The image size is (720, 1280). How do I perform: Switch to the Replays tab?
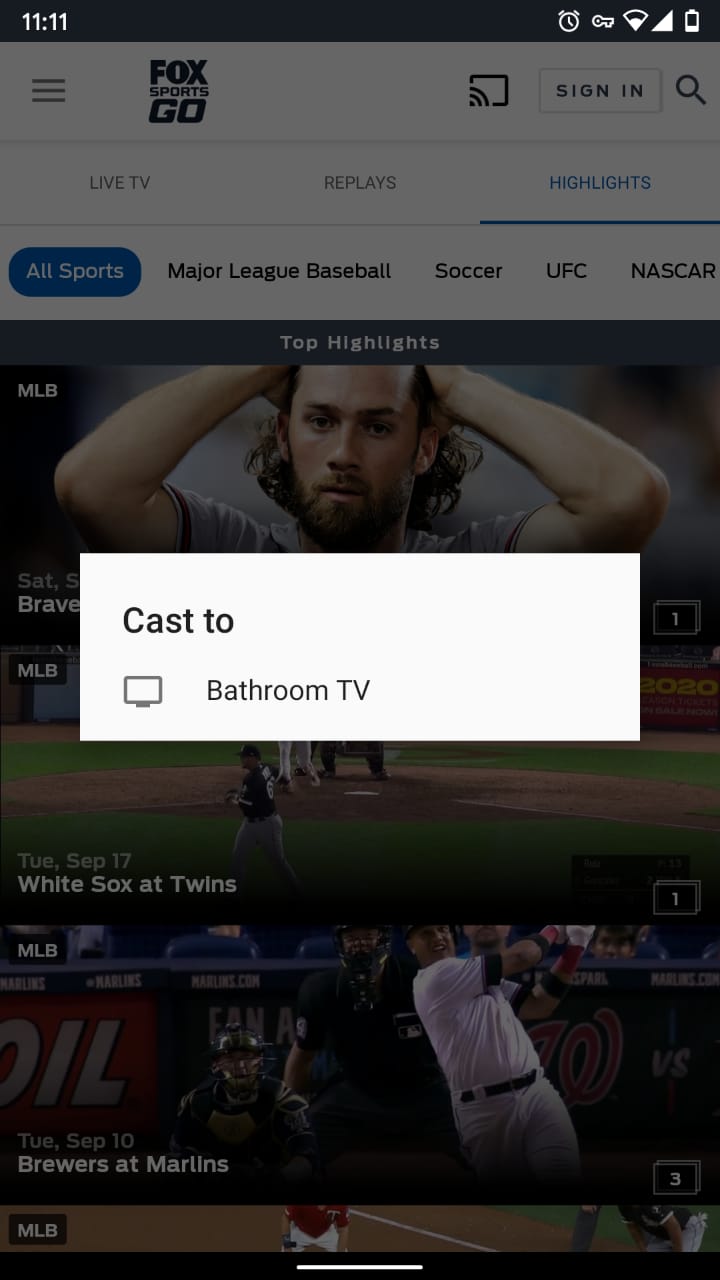pos(360,183)
